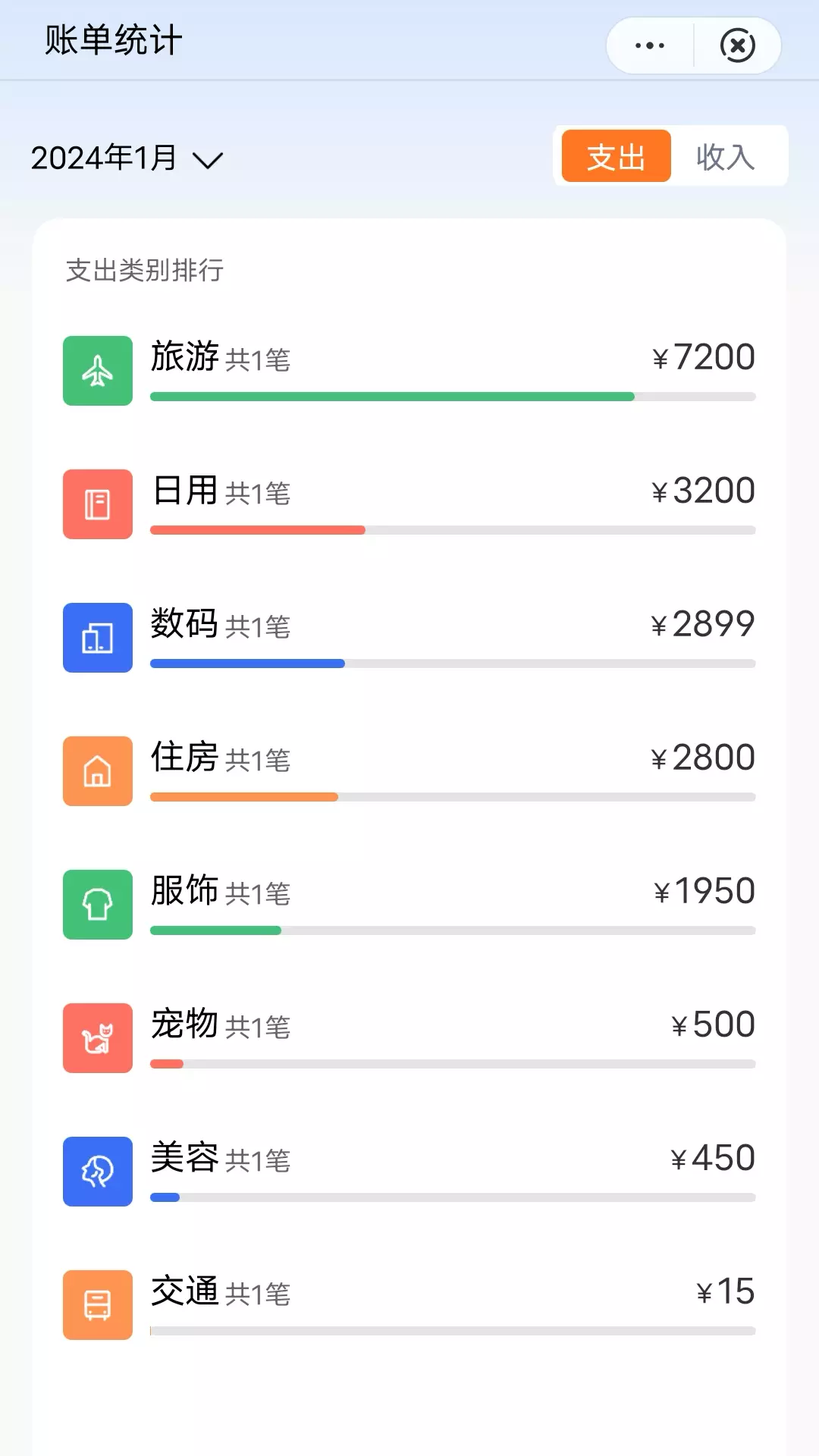819x1456 pixels.
Task: Select the 支出 tab
Action: click(x=616, y=156)
